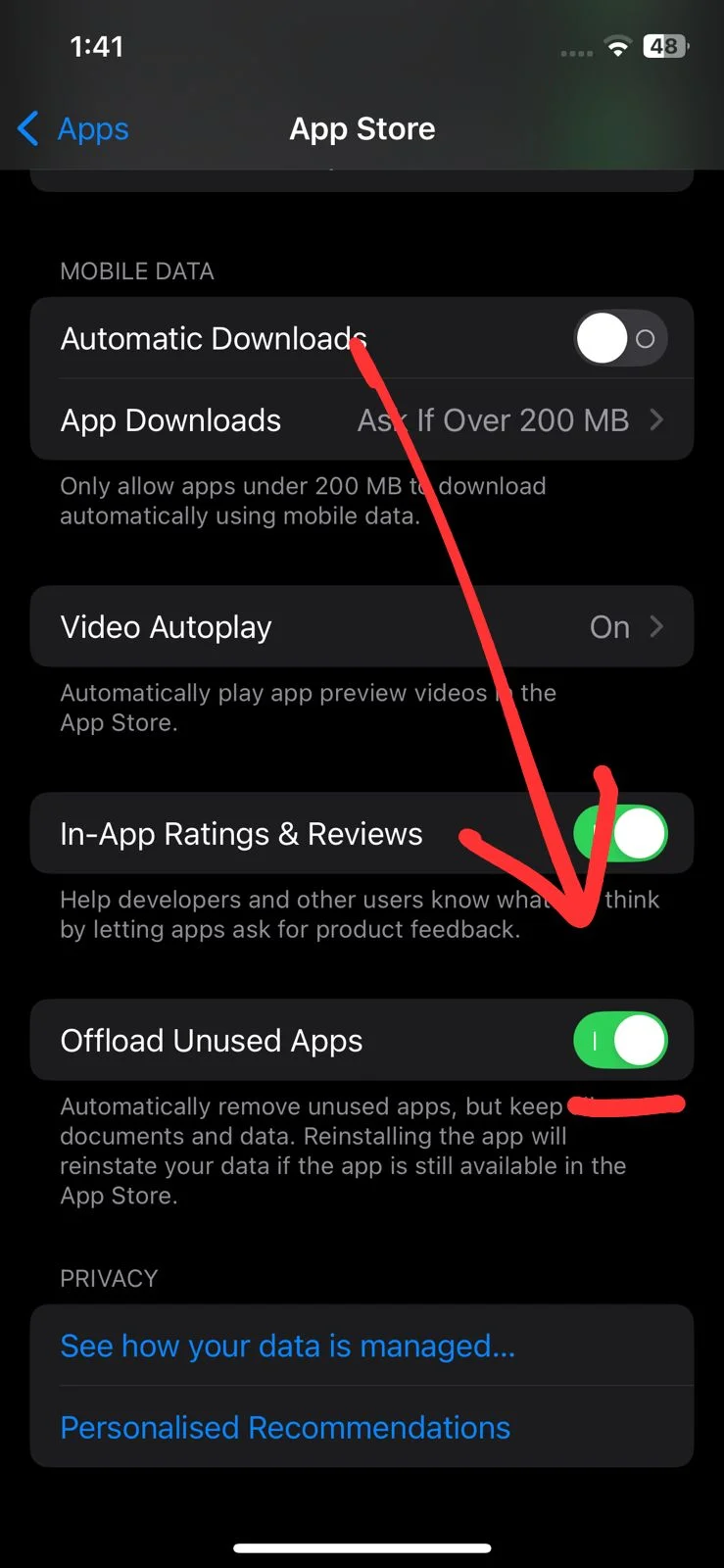Disable the Offload Unused Apps switch
724x1568 pixels.
[619, 1041]
